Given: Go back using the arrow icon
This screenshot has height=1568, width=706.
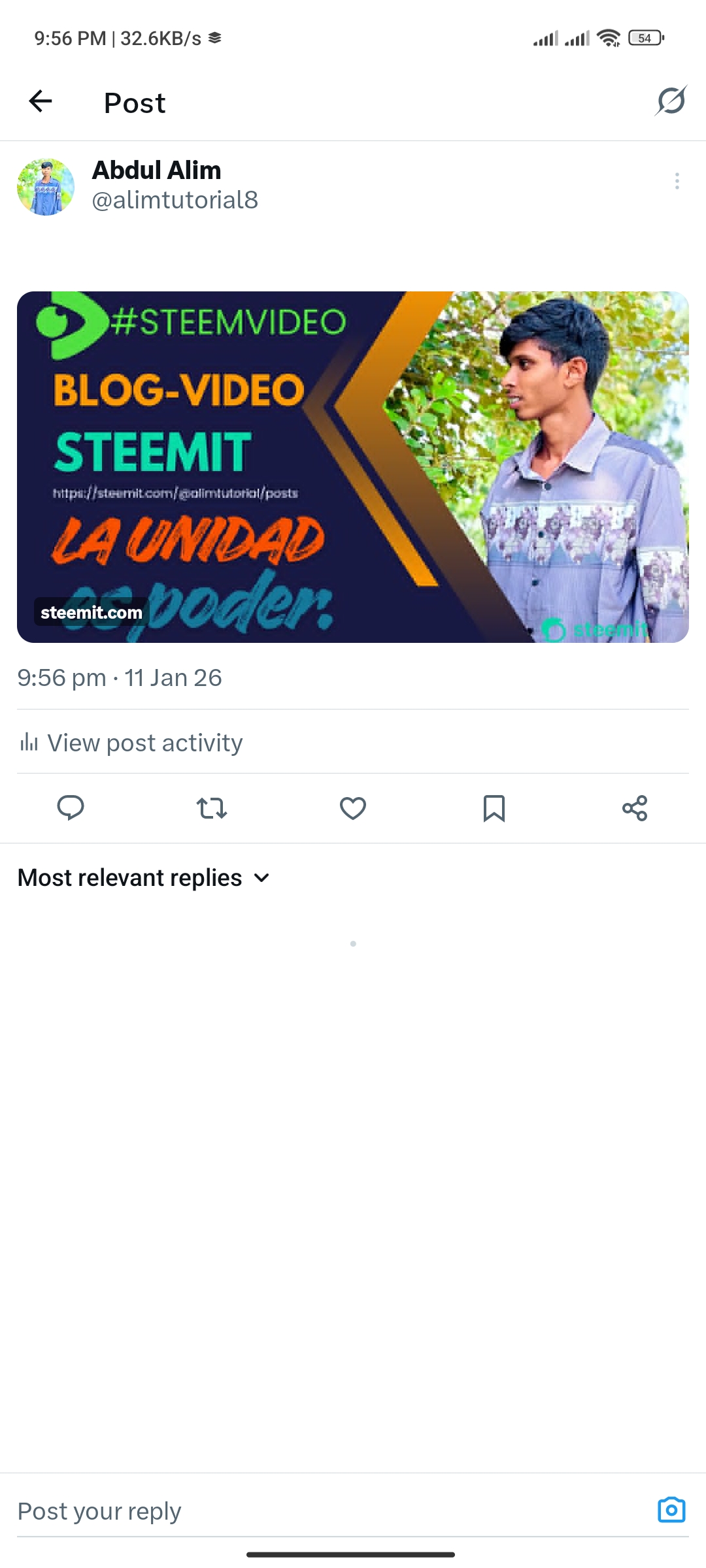Looking at the screenshot, I should 41,101.
